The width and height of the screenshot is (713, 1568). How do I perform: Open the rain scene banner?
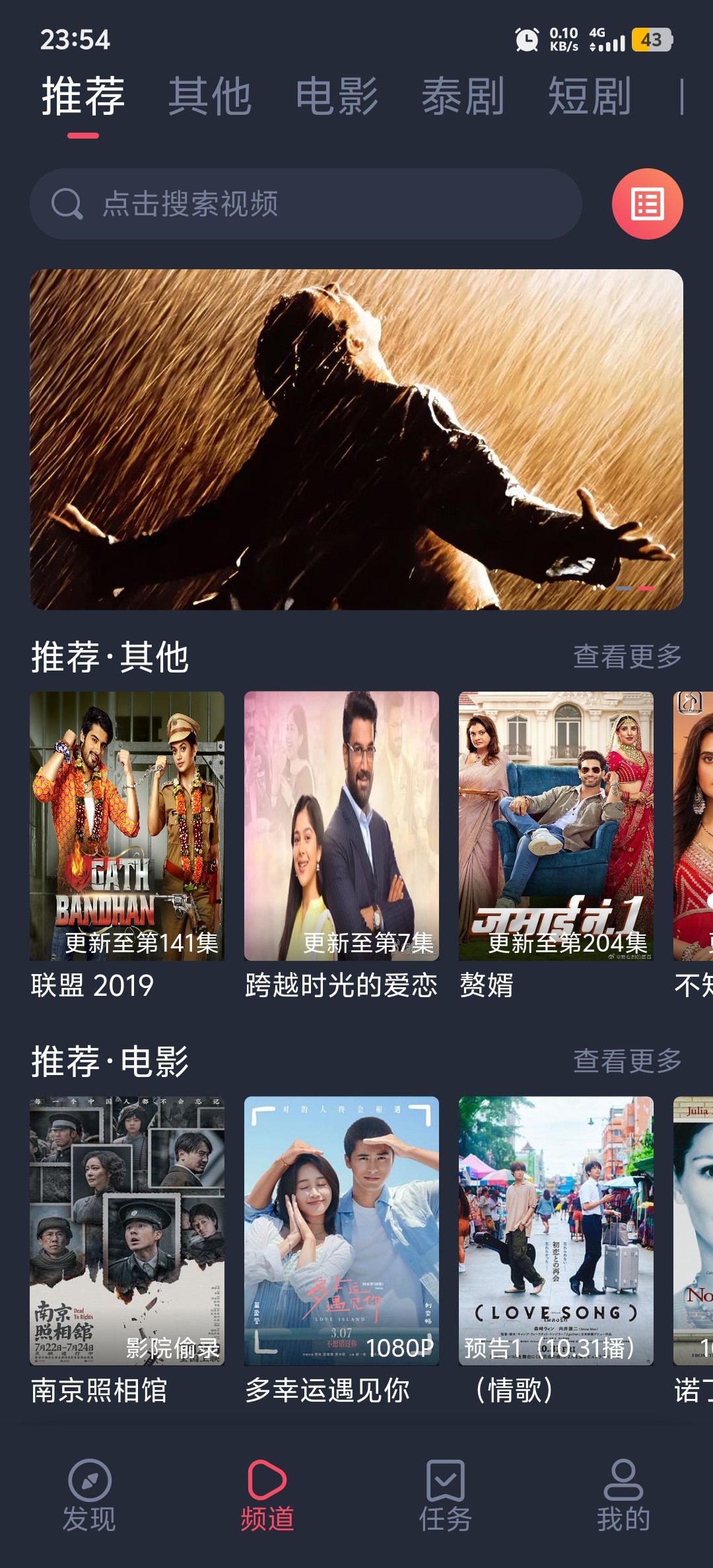click(x=356, y=439)
